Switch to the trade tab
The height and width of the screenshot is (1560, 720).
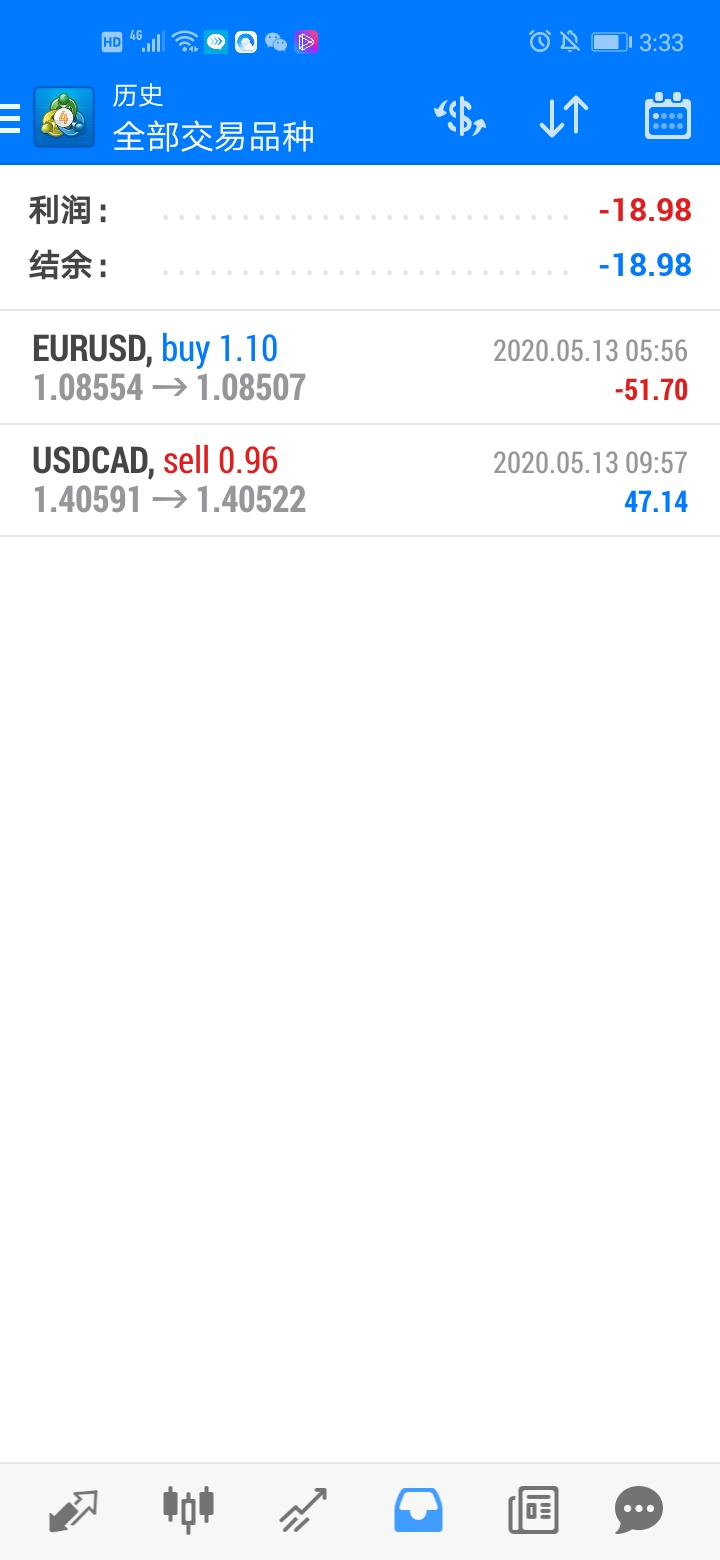click(x=302, y=1510)
